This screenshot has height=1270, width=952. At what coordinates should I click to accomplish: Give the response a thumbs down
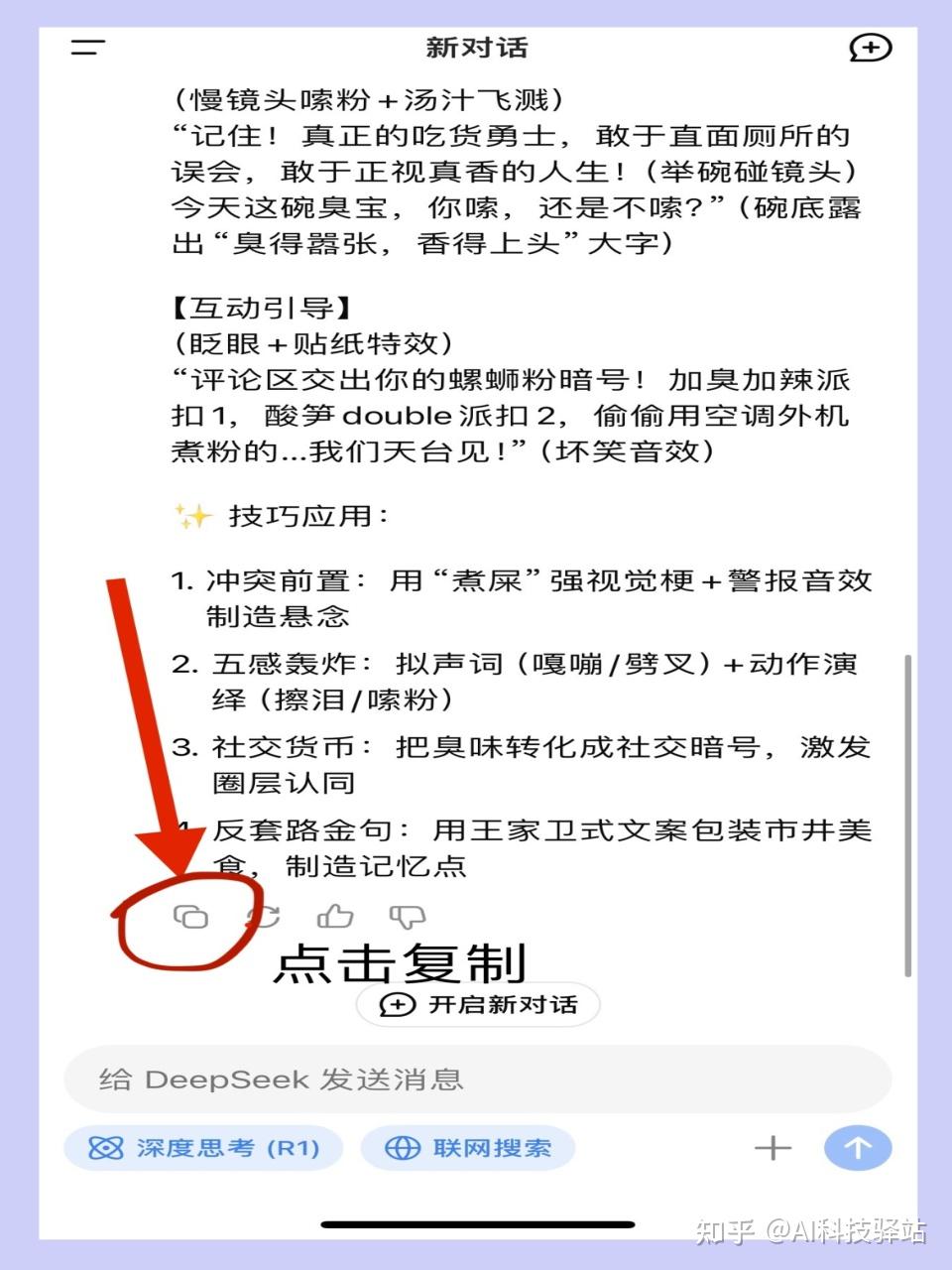(407, 916)
